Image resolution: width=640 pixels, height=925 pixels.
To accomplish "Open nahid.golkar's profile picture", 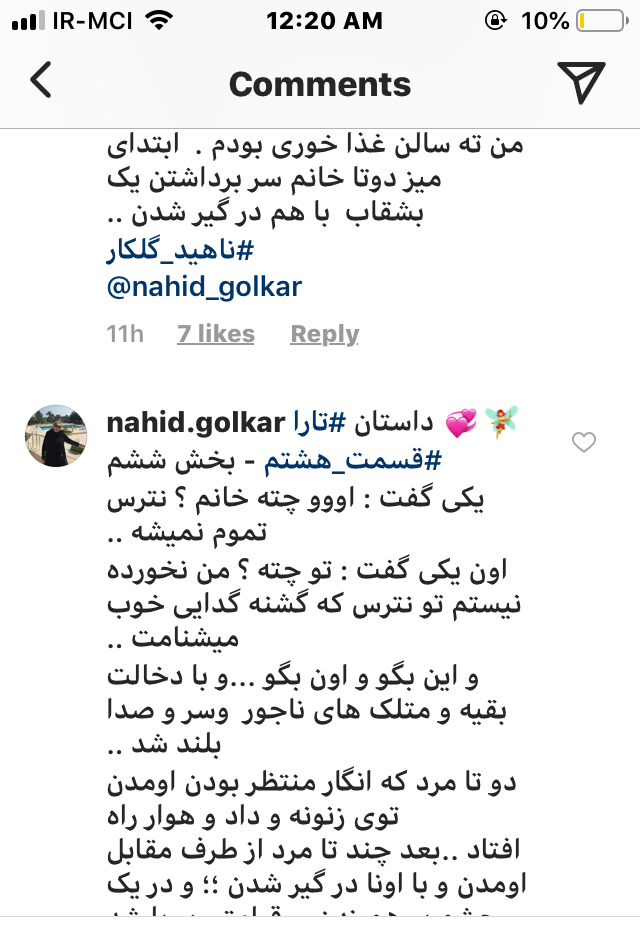I will pyautogui.click(x=59, y=436).
